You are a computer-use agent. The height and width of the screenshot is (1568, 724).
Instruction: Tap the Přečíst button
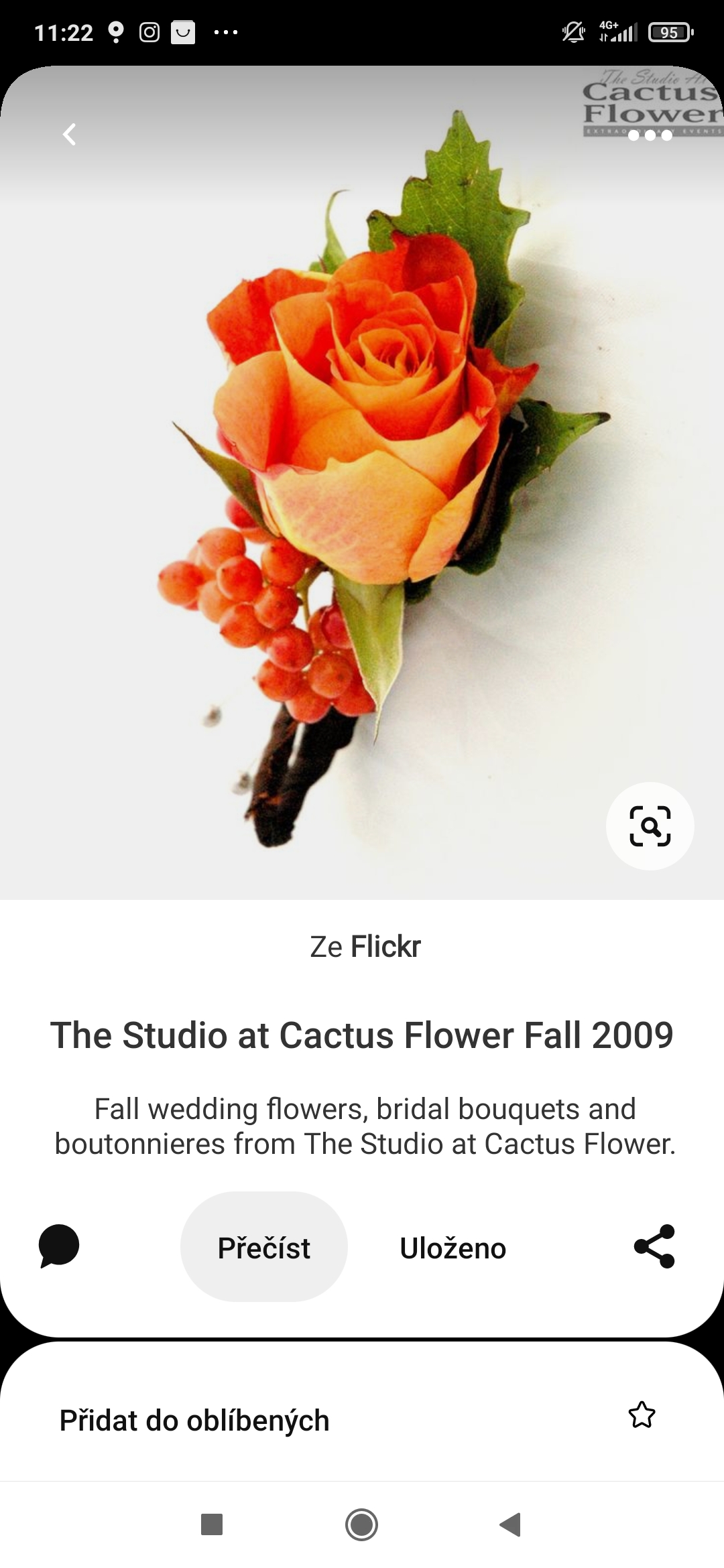(264, 1247)
